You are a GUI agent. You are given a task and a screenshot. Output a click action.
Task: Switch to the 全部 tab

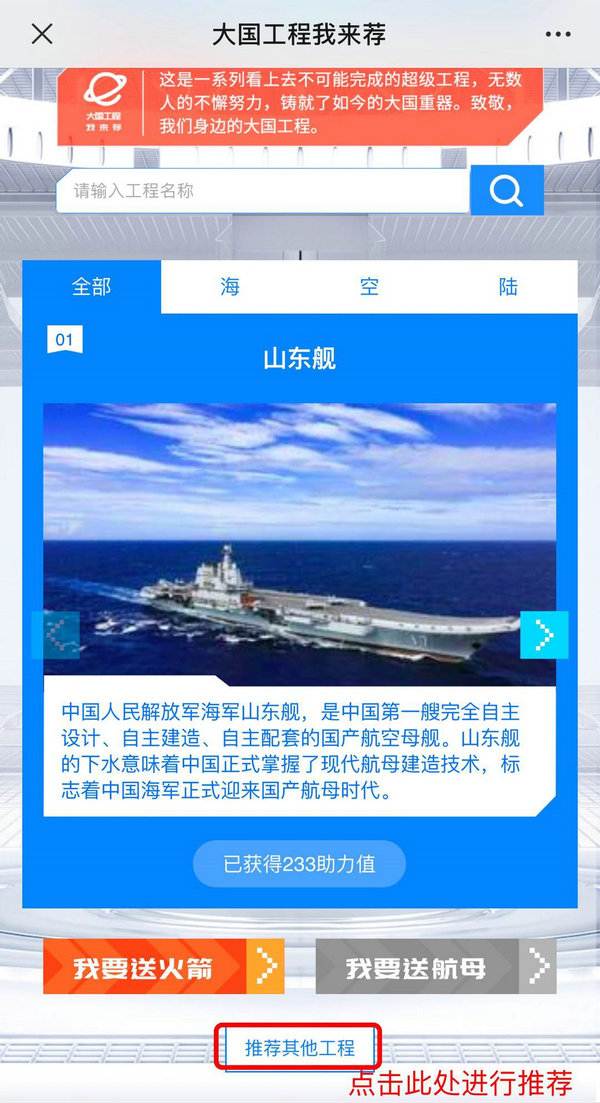(91, 287)
